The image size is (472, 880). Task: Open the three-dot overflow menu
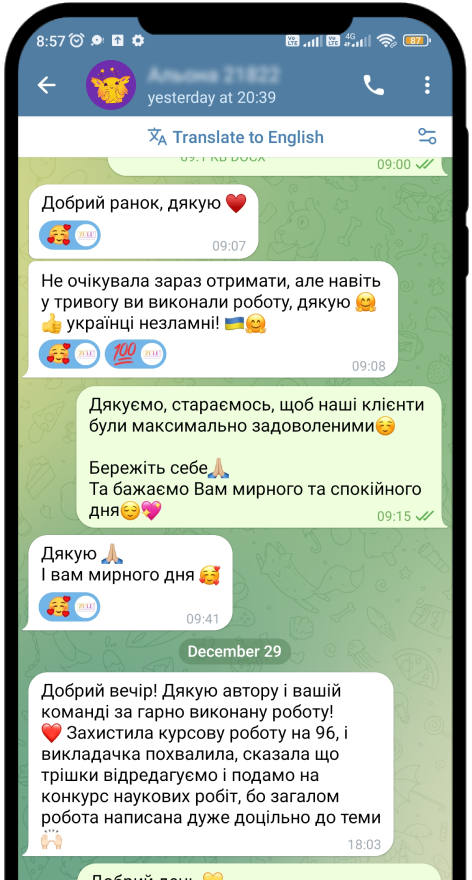click(x=427, y=85)
